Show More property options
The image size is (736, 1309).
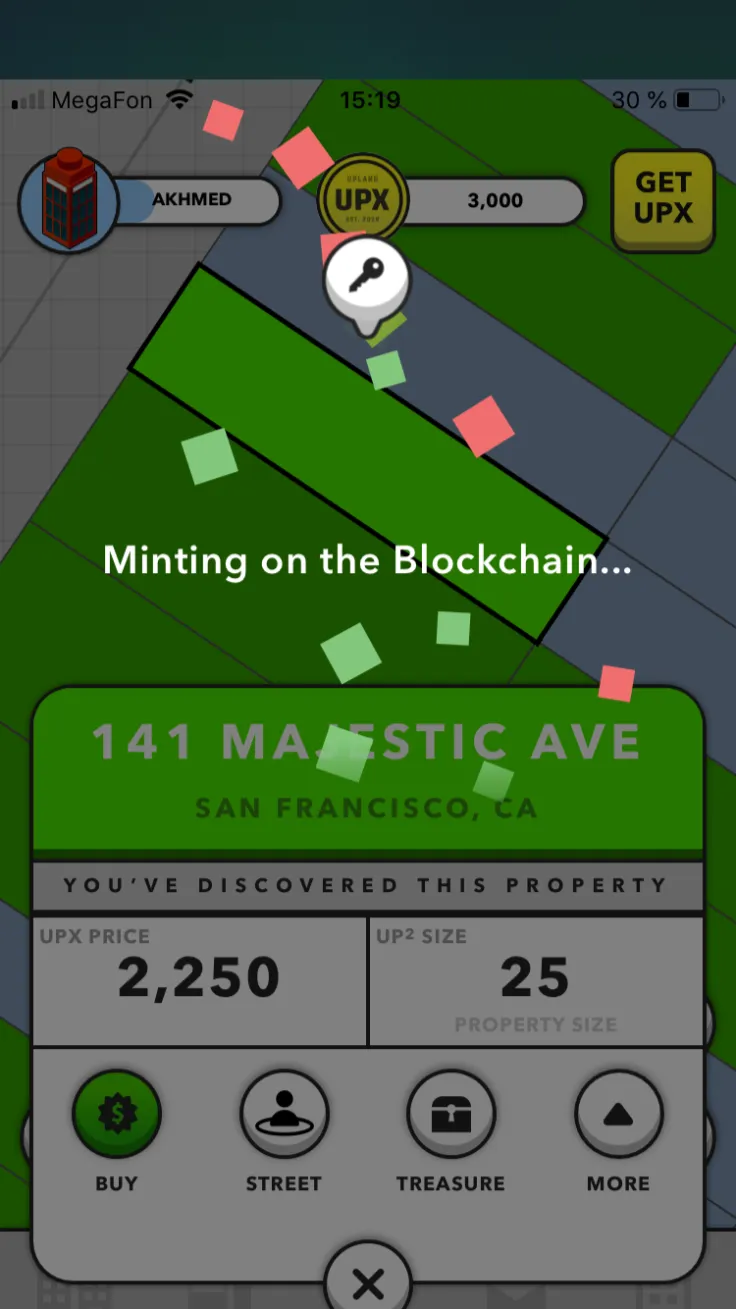[x=618, y=1114]
